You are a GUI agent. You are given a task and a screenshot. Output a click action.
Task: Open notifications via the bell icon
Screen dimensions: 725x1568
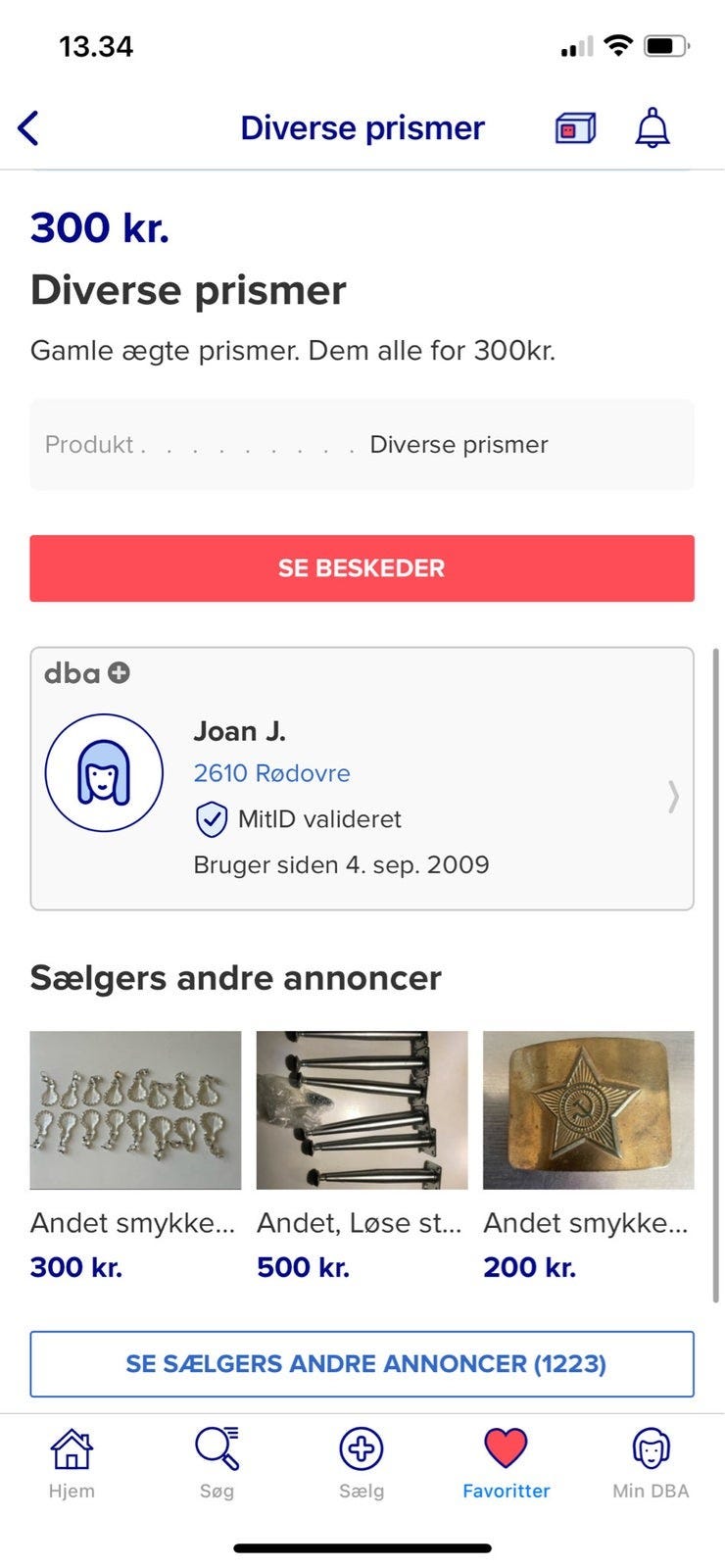pos(652,127)
